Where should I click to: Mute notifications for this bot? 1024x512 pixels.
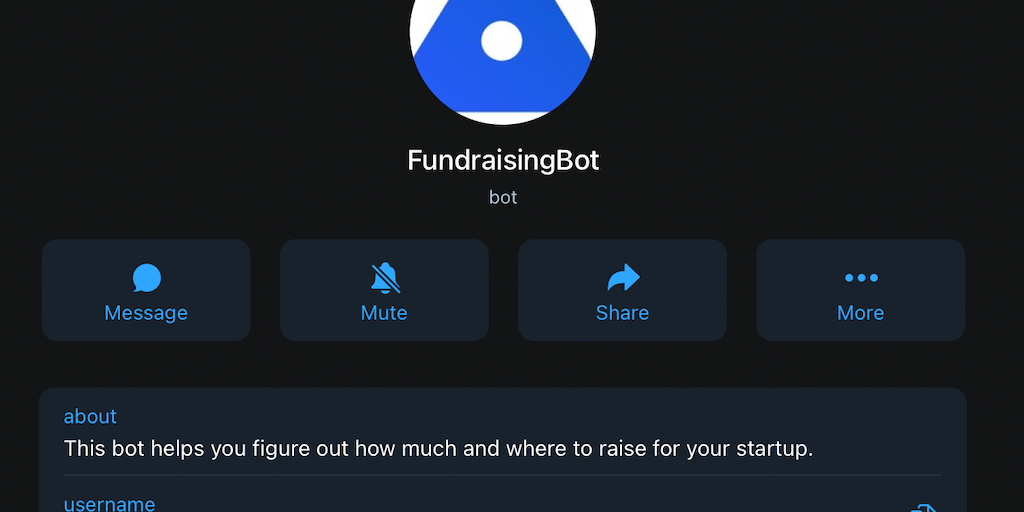pos(384,290)
